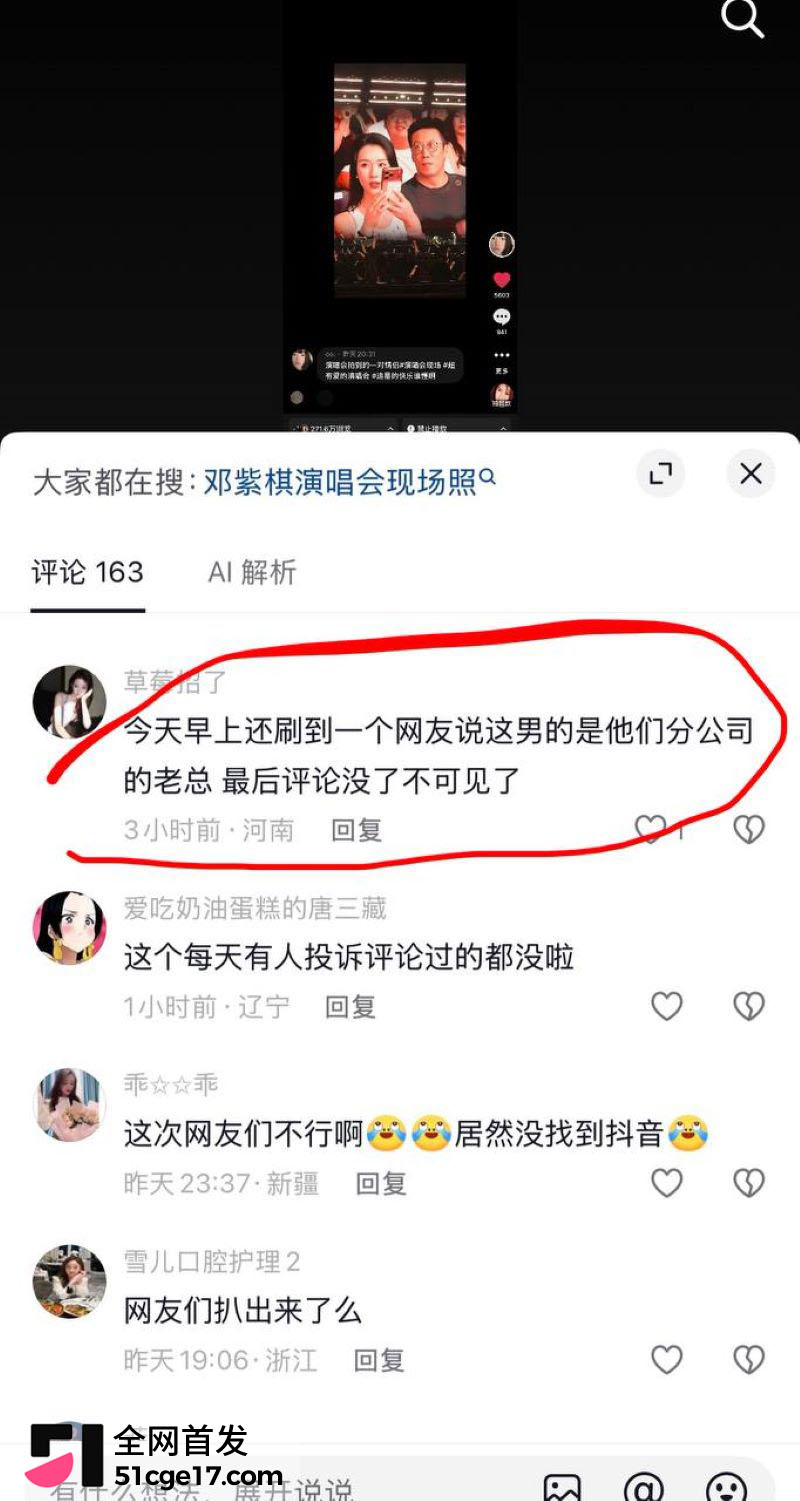Open the search magnifier icon
Viewport: 800px width, 1501px height.
tap(743, 18)
